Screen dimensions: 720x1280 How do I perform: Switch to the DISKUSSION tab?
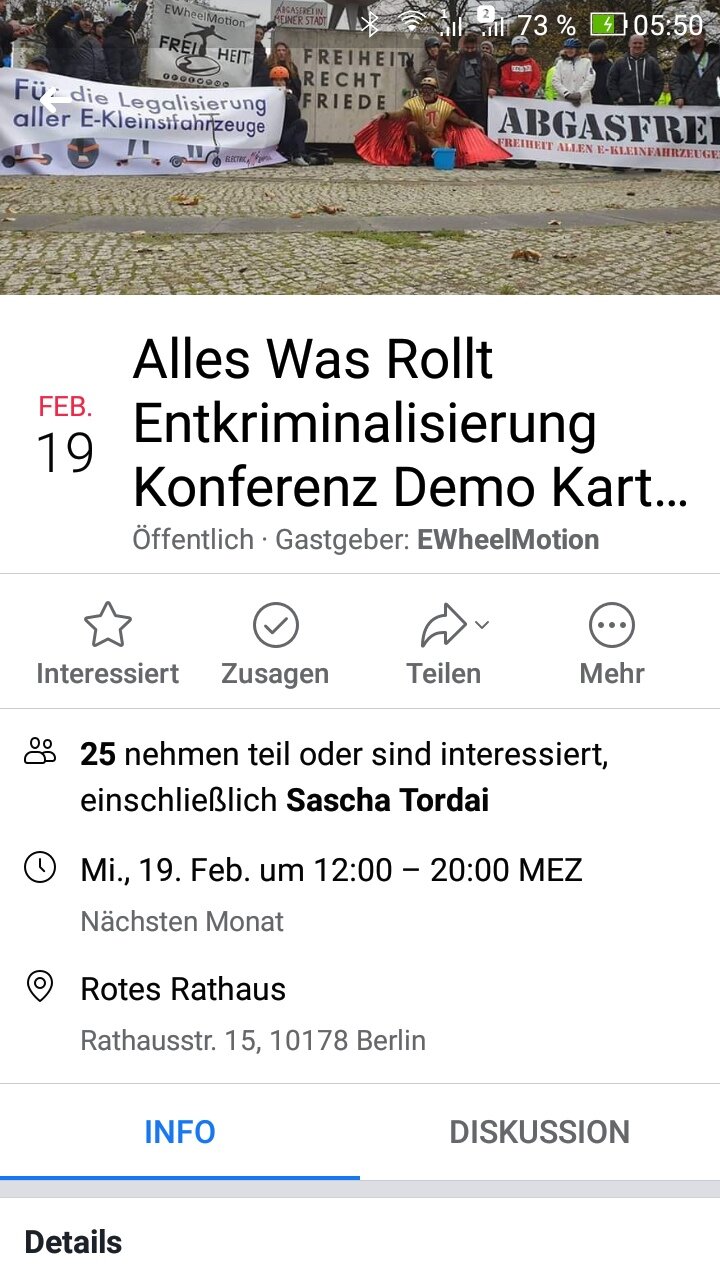pos(539,1132)
